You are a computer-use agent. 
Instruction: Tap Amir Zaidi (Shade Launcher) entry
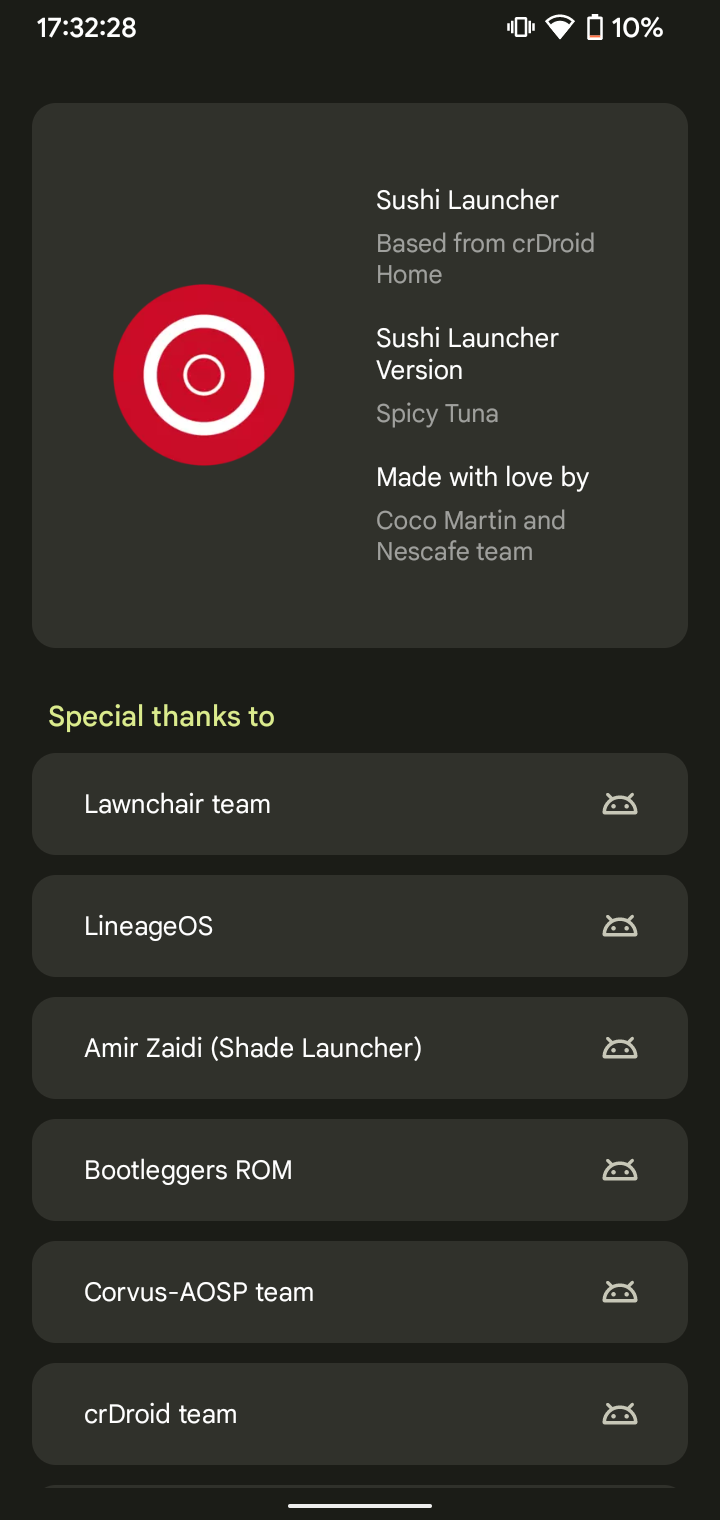(x=360, y=1048)
